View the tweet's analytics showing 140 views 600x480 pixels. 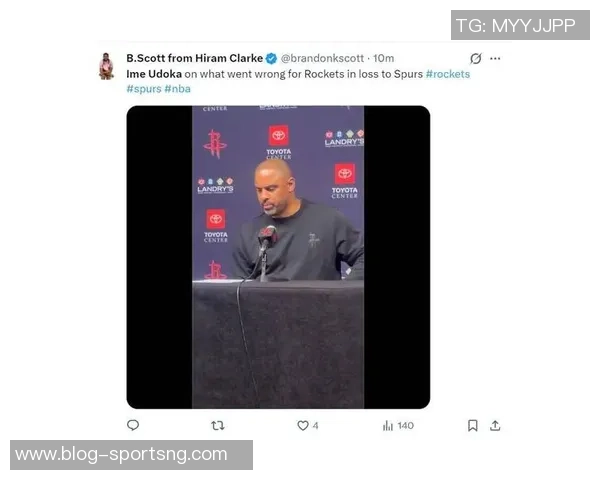point(388,425)
